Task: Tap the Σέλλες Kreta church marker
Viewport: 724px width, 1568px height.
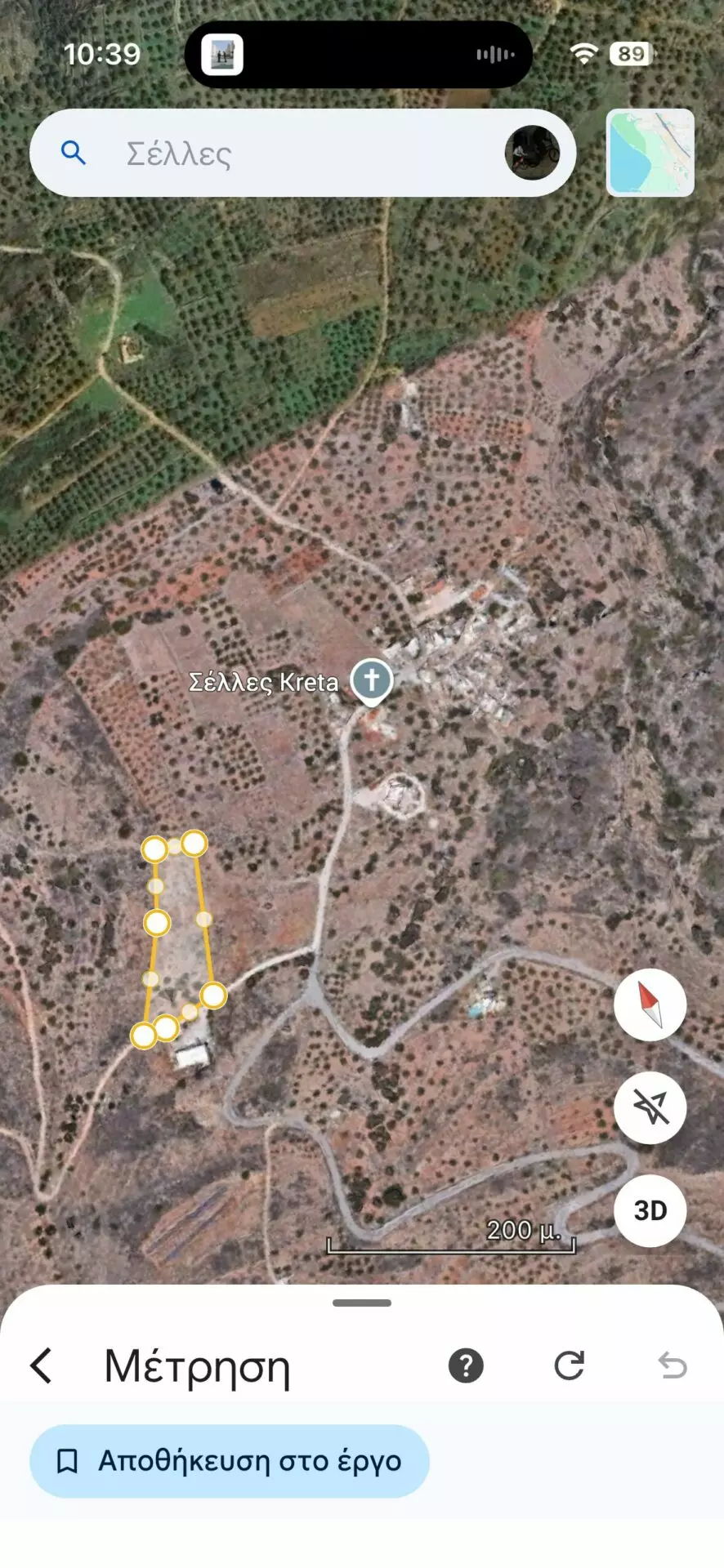Action: point(372,680)
